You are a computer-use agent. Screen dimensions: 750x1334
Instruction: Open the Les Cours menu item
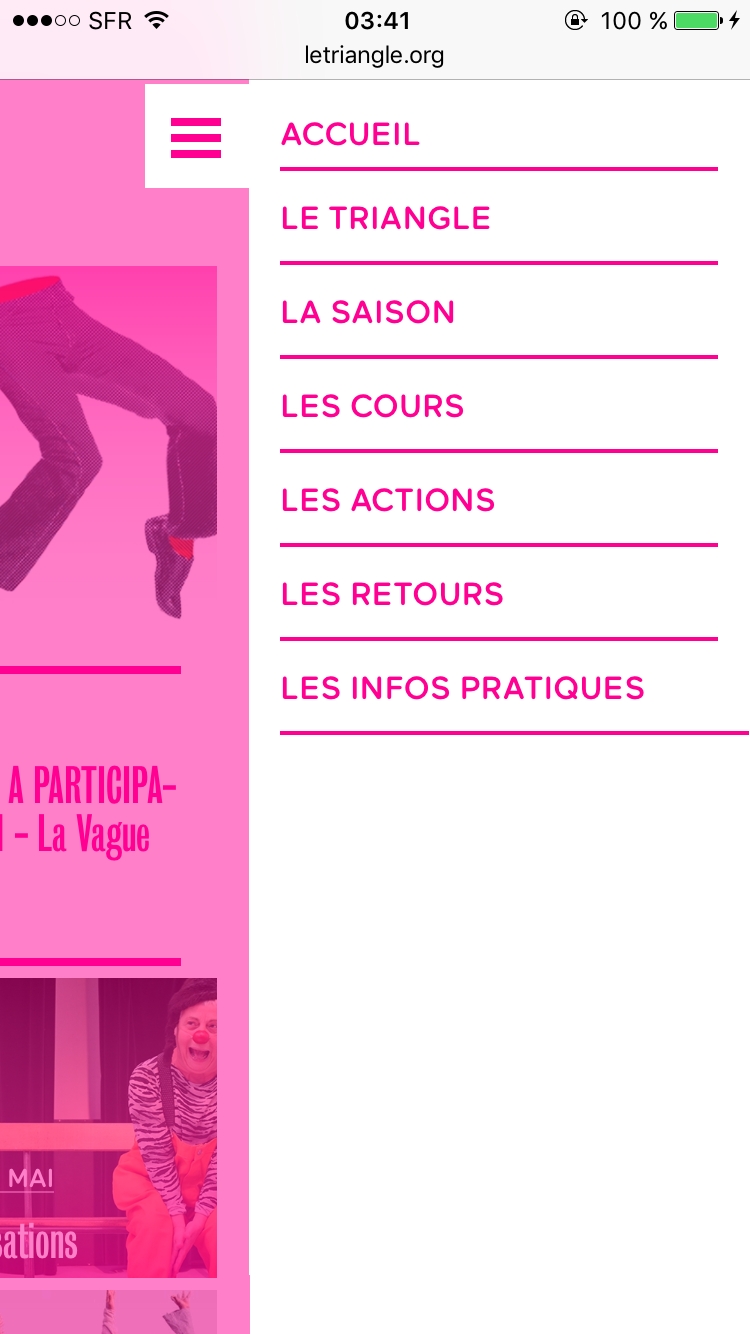(x=372, y=406)
